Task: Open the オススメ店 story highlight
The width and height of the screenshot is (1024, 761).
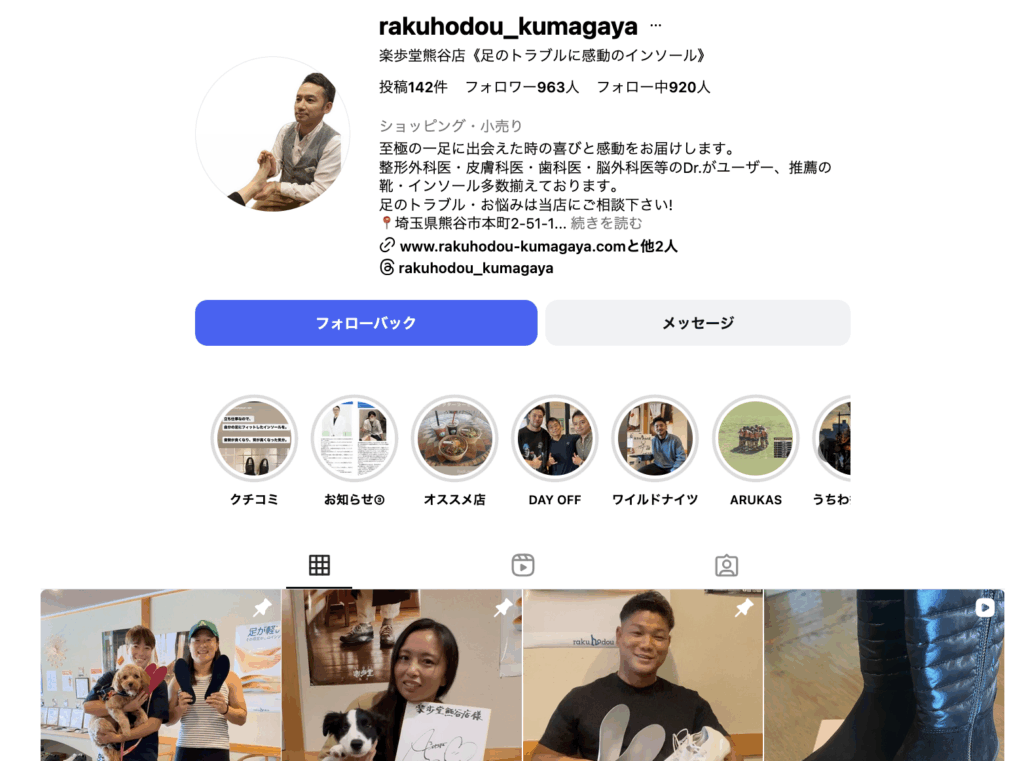Action: (x=454, y=439)
